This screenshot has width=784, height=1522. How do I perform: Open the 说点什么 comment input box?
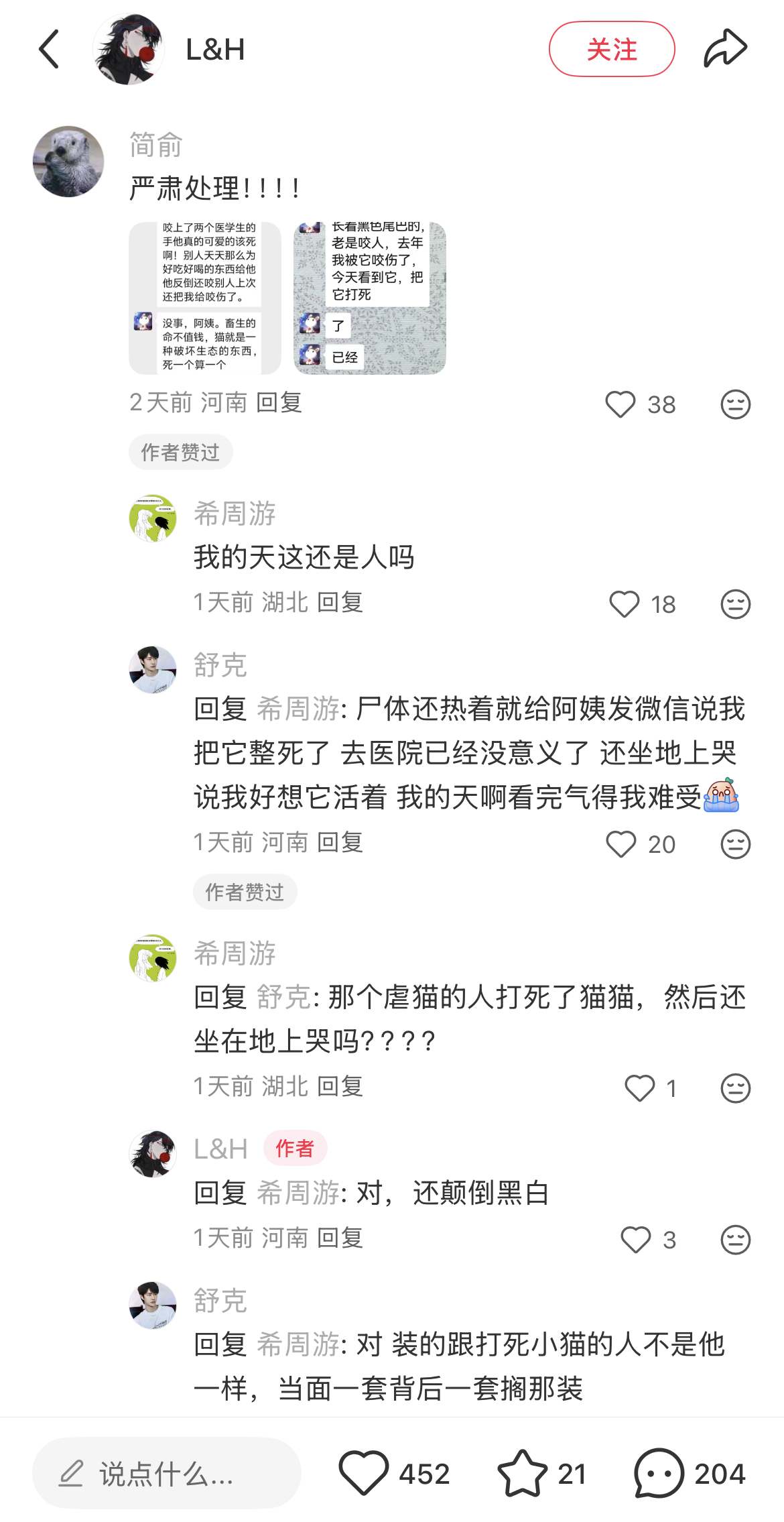tap(166, 1473)
